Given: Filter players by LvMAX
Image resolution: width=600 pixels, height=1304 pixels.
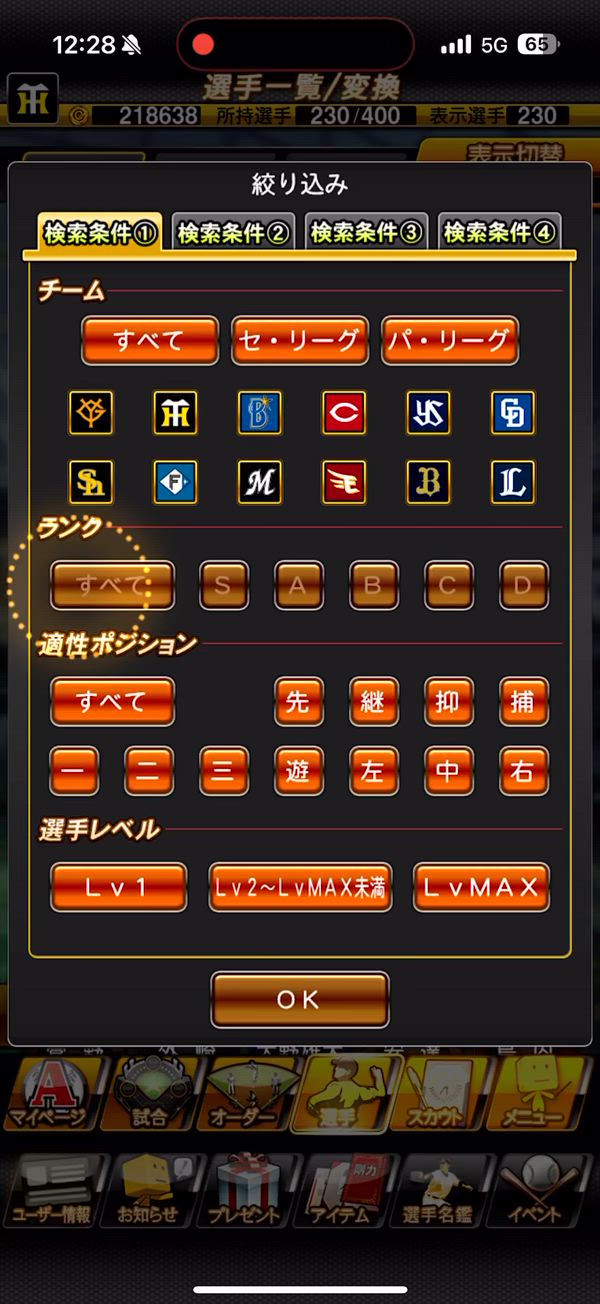Looking at the screenshot, I should [481, 886].
